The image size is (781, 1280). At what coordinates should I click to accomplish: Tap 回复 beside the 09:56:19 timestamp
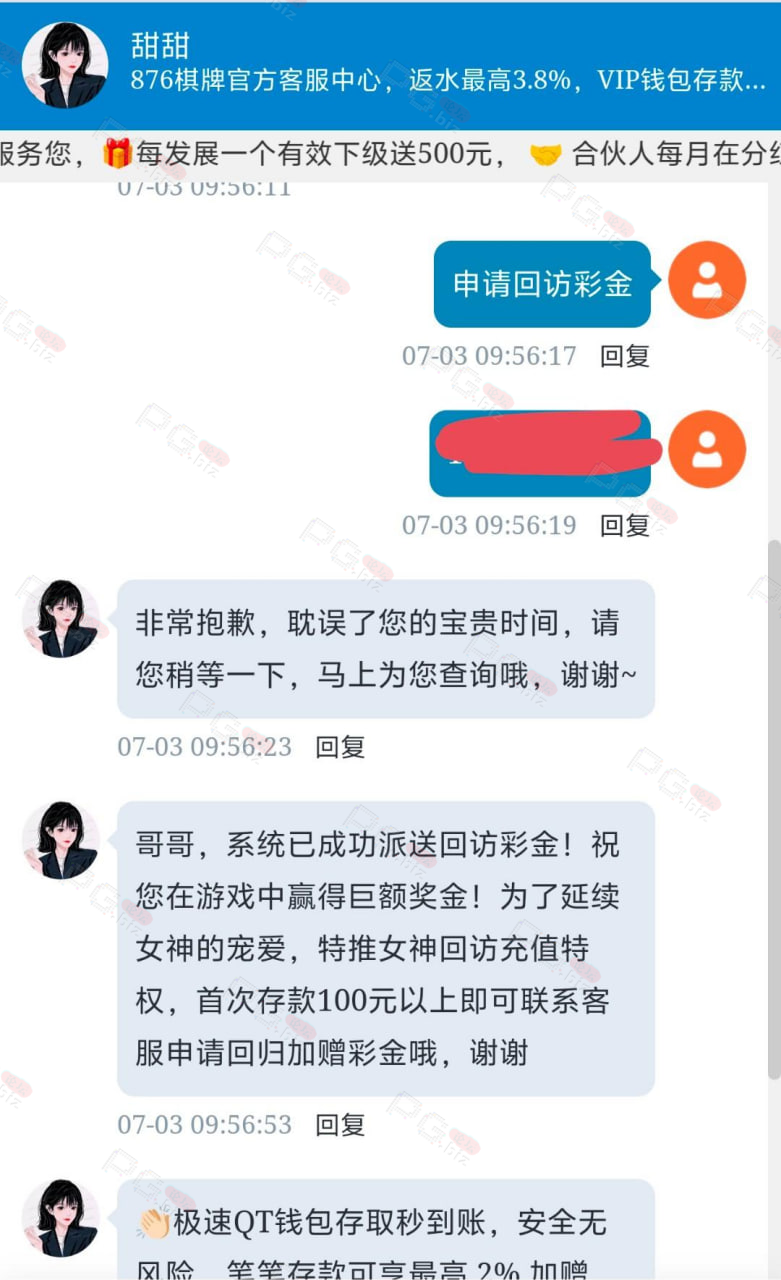[625, 525]
